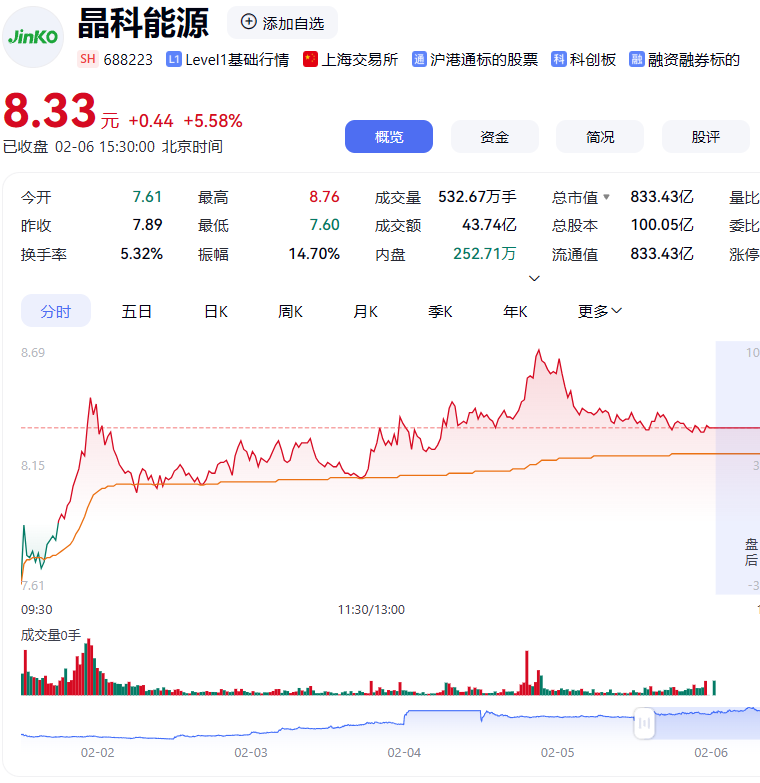Image resolution: width=760 pixels, height=783 pixels.
Task: Select the 周K chart tab
Action: click(290, 311)
